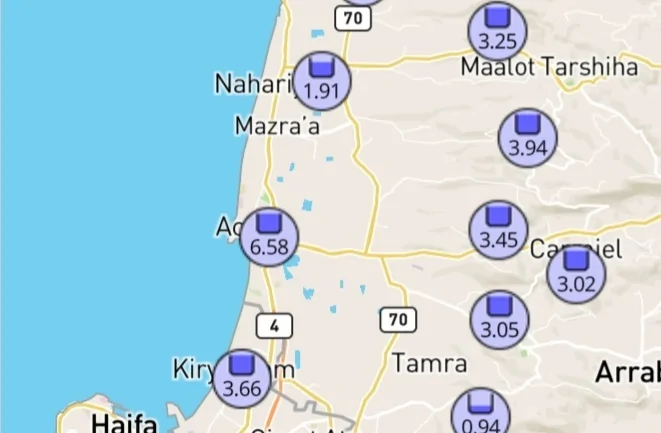Select the 3.25 marker near Maalot Tarshiha

click(x=497, y=29)
